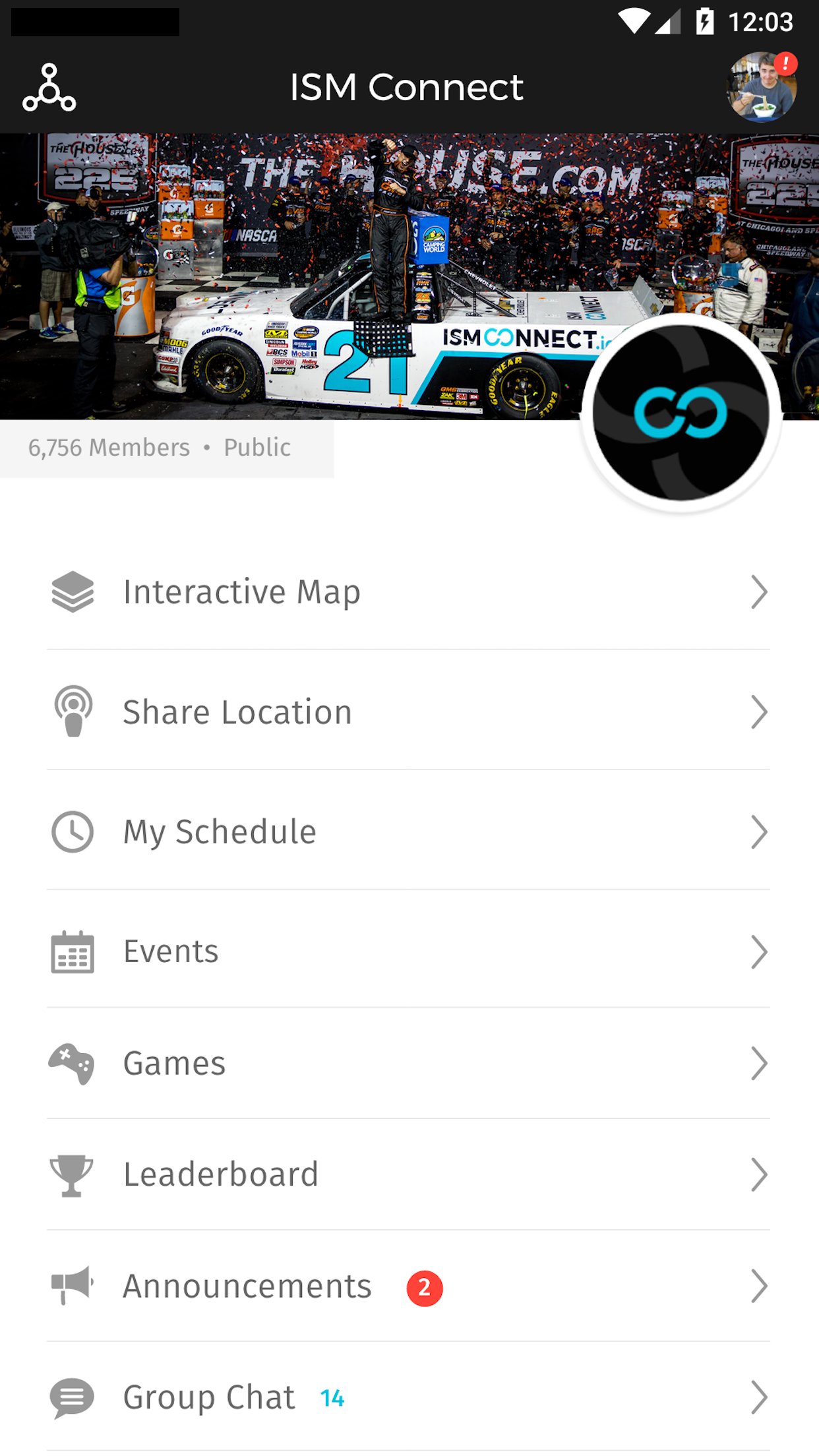Select the Leaderboard trophy icon
The height and width of the screenshot is (1456, 819).
coord(73,1174)
